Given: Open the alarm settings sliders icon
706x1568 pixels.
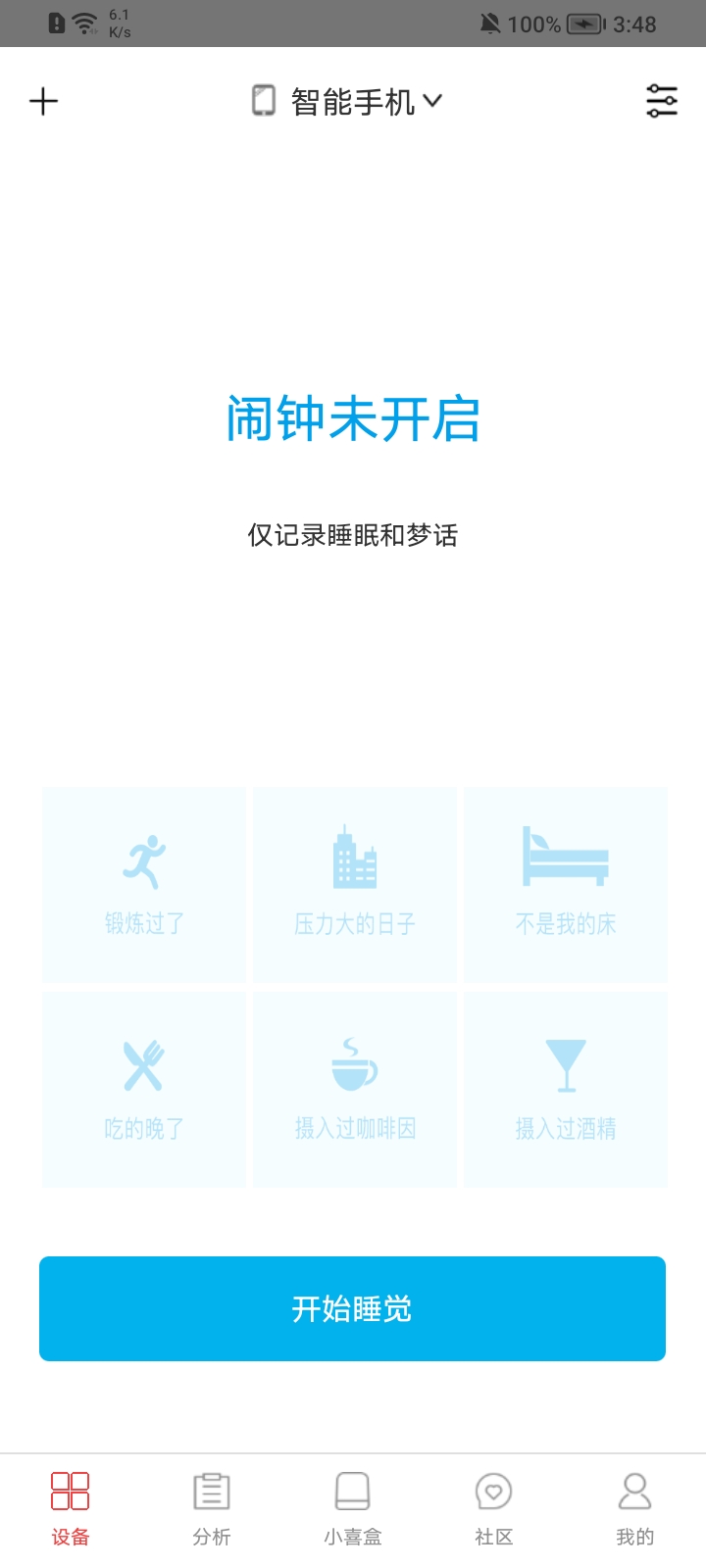Looking at the screenshot, I should tap(662, 101).
